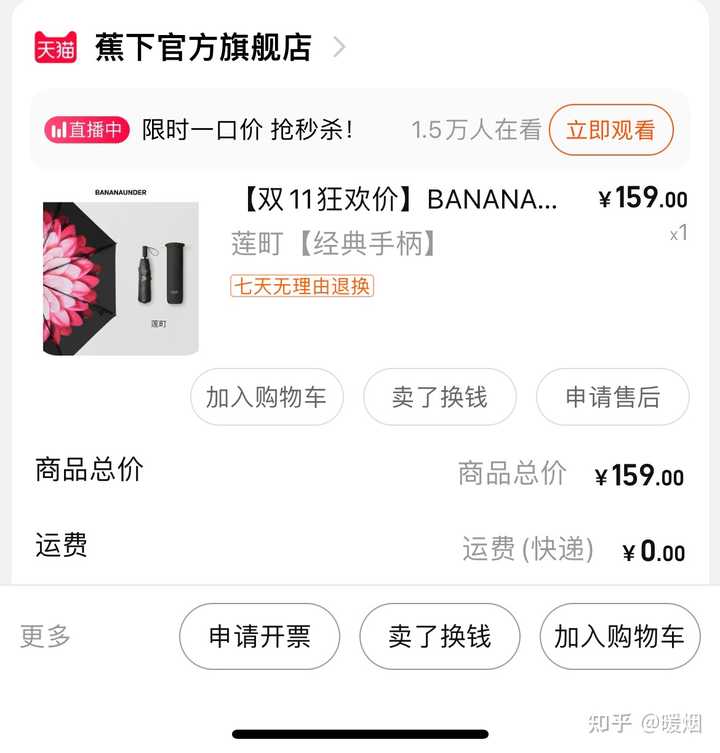
Task: Choose 卖了换钱 under the umbrella item
Action: [439, 397]
